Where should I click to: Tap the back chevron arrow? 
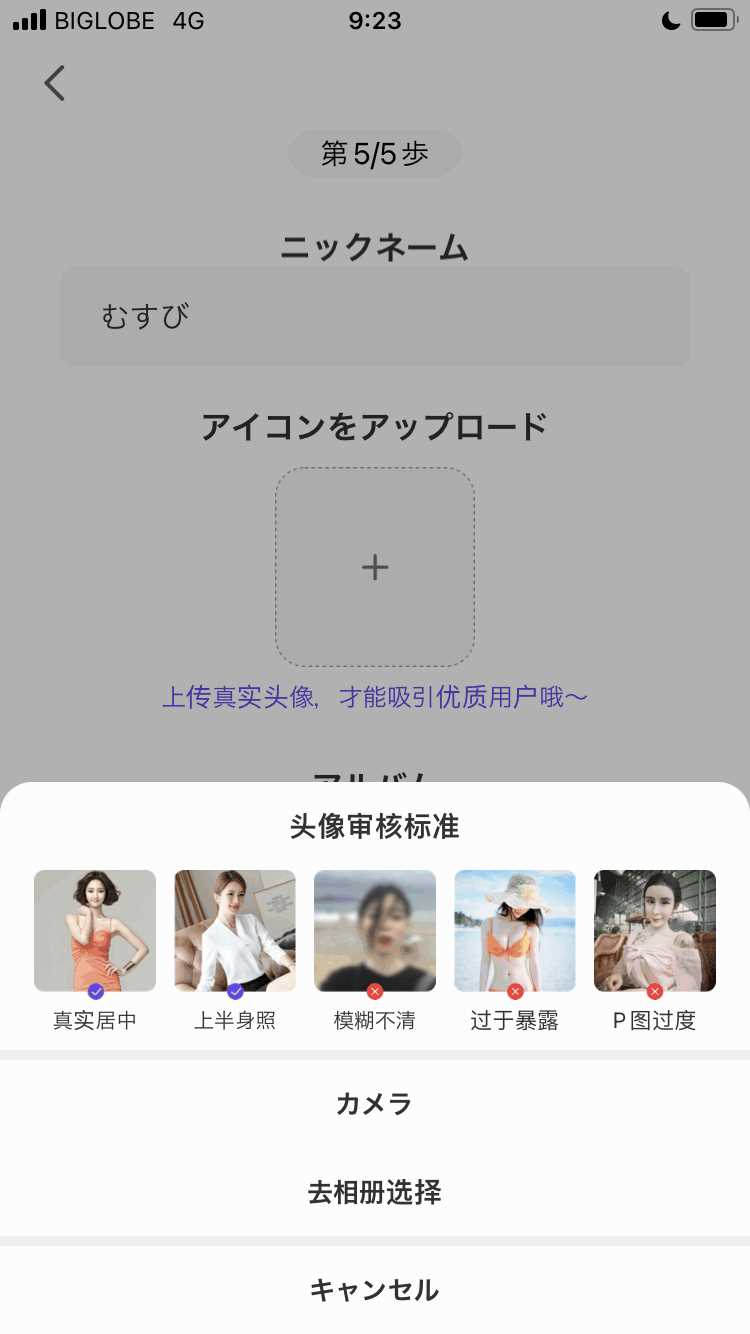coord(54,83)
